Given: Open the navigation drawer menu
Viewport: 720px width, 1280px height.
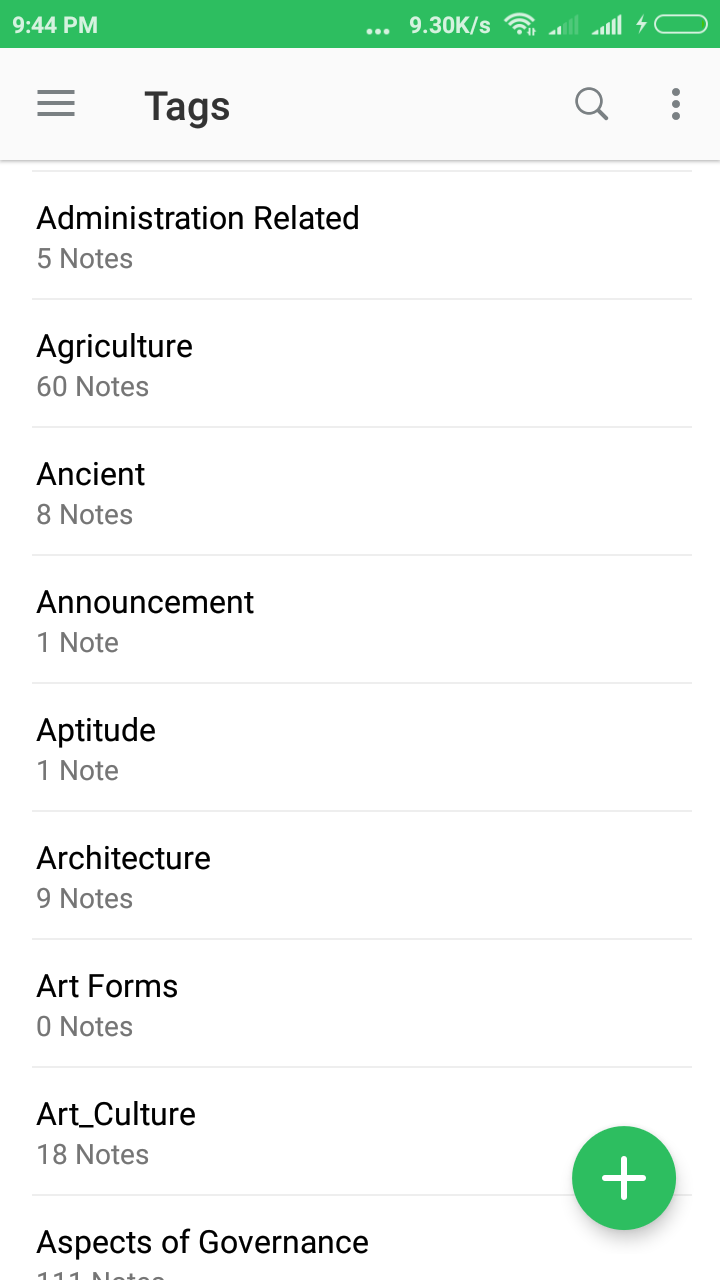Looking at the screenshot, I should coord(56,104).
